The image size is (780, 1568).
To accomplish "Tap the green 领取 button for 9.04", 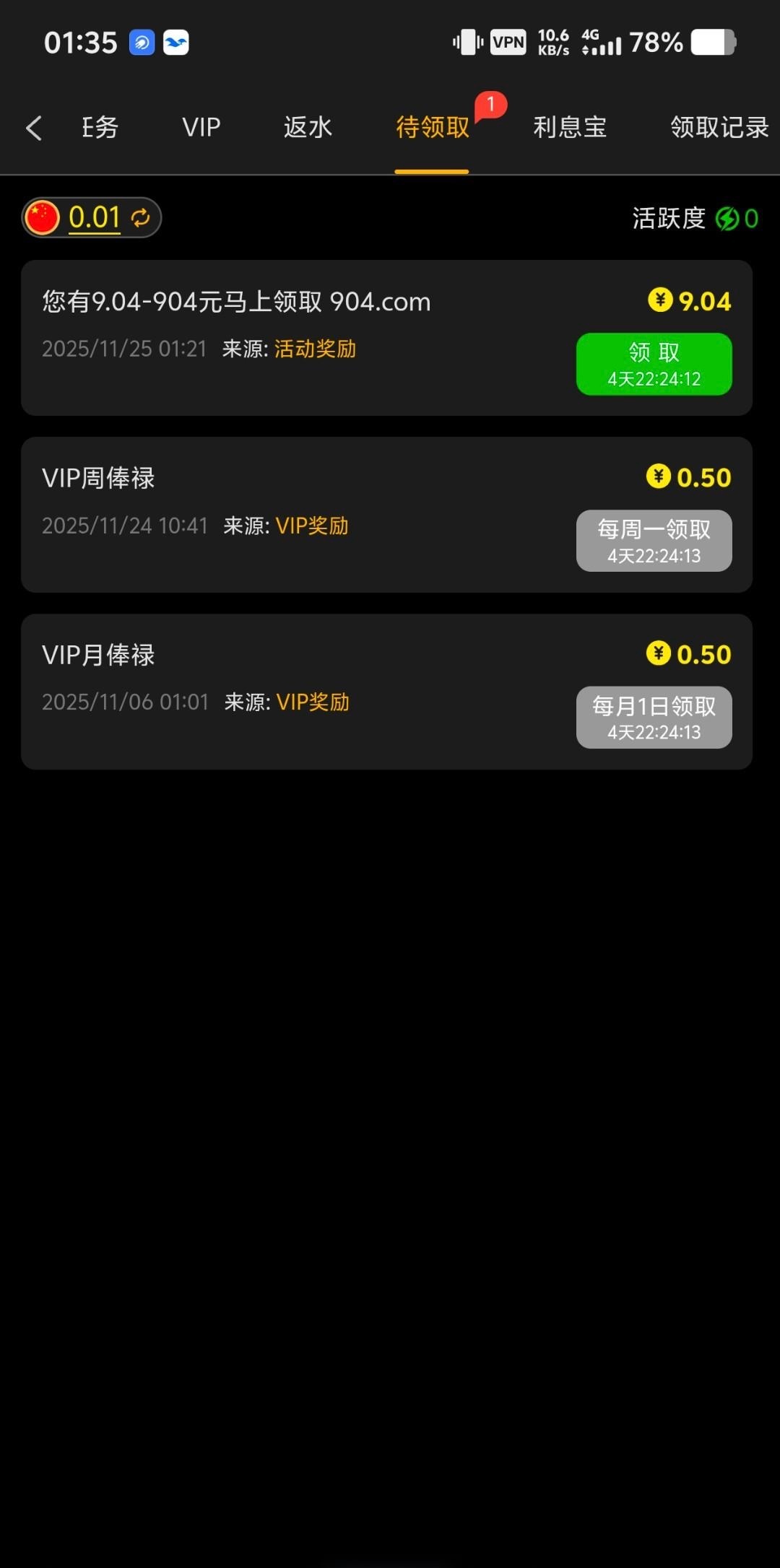I will [654, 364].
